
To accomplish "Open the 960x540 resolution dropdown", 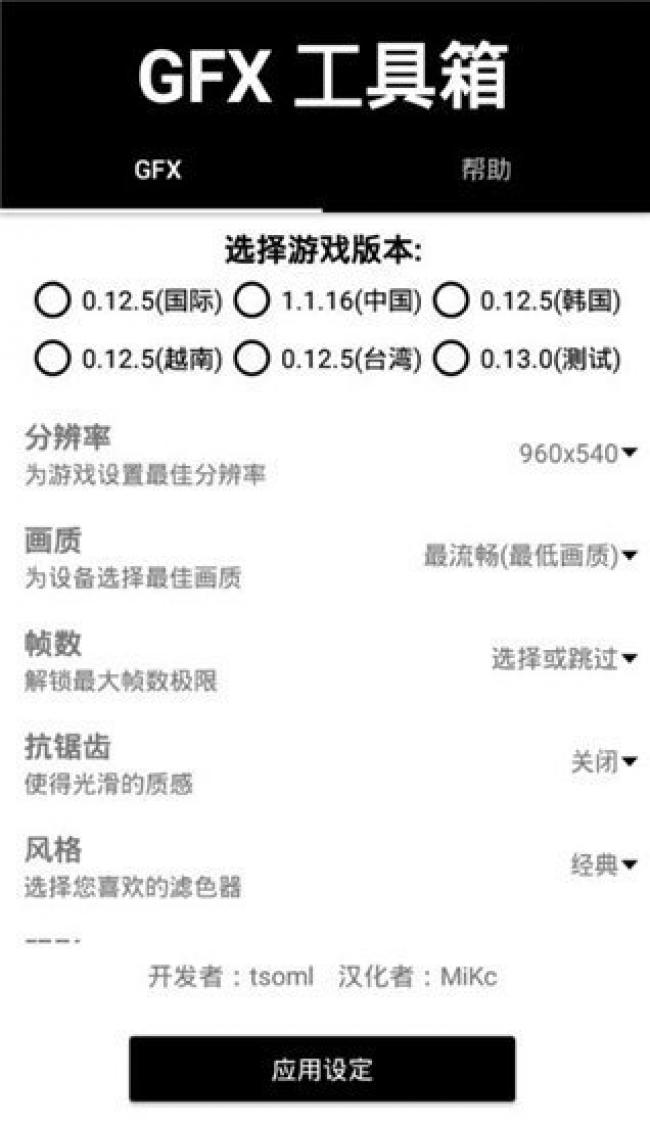I will click(x=578, y=453).
